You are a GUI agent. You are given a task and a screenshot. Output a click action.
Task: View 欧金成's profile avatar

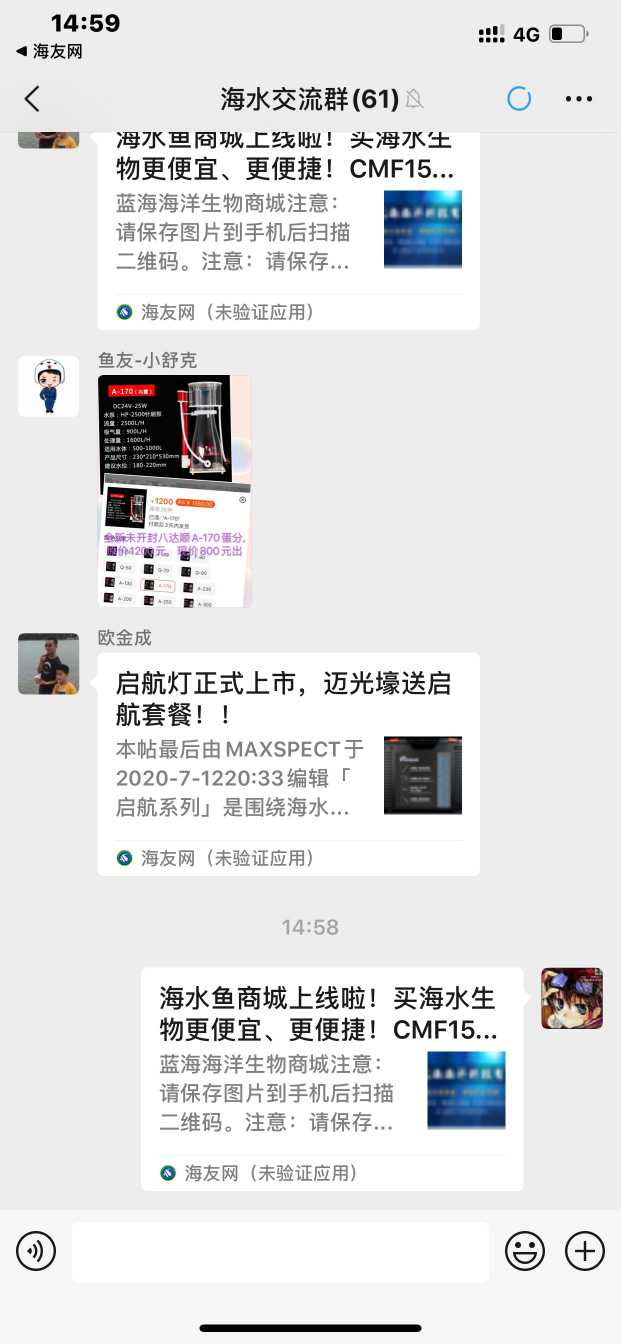pyautogui.click(x=48, y=664)
